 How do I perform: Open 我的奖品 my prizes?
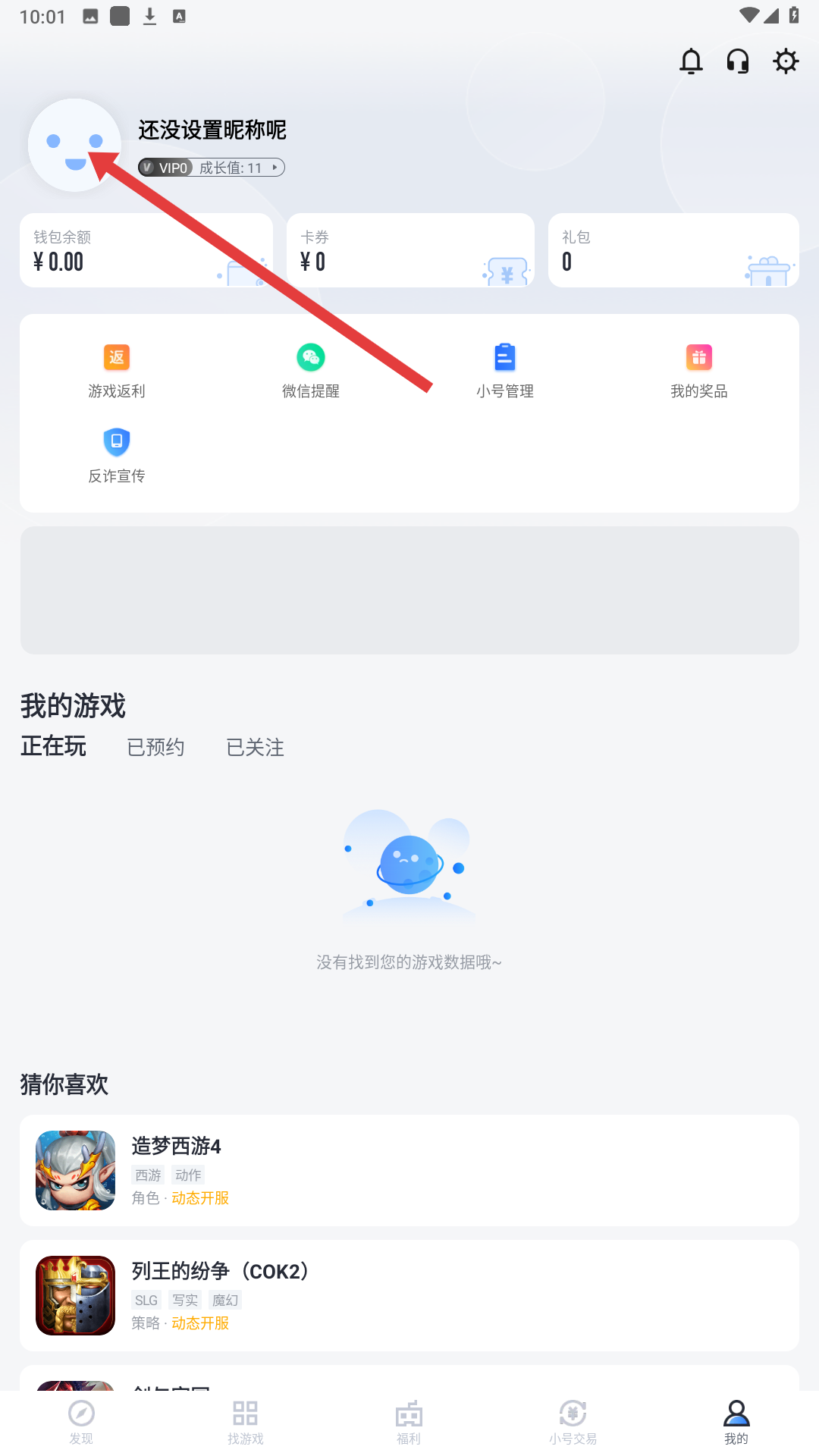[x=699, y=371]
